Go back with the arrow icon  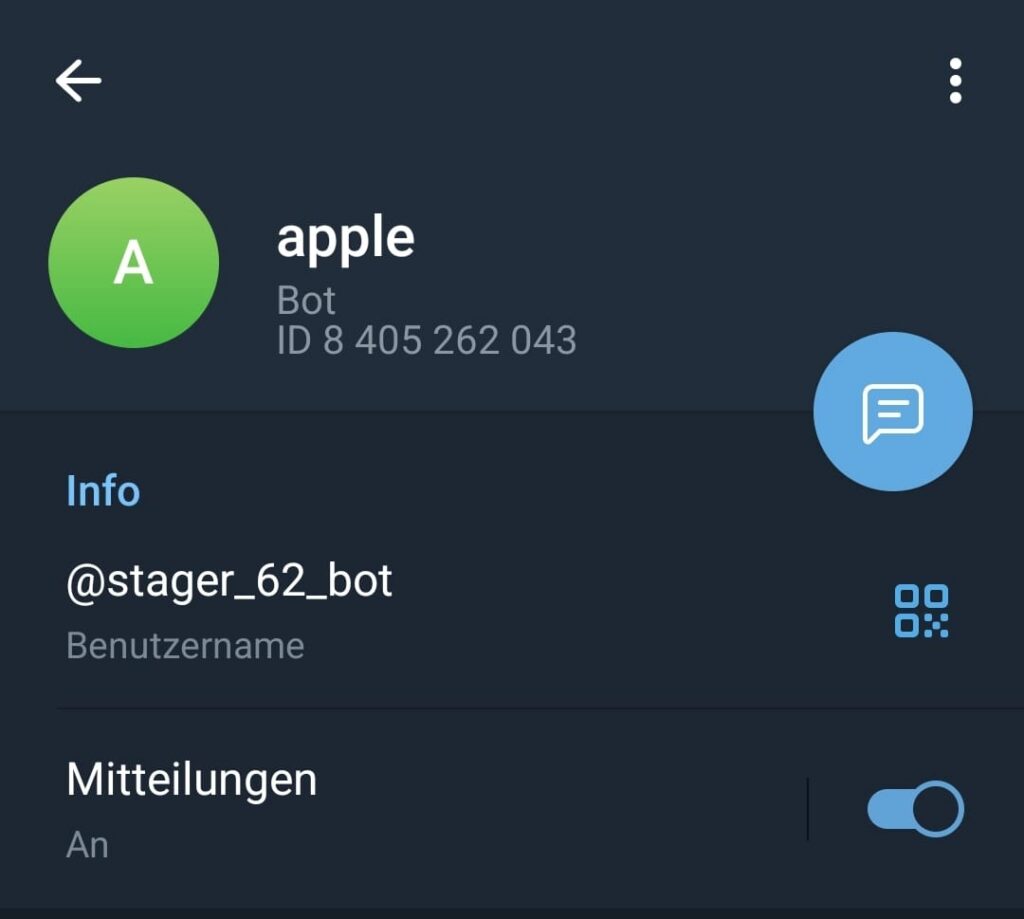click(x=78, y=81)
